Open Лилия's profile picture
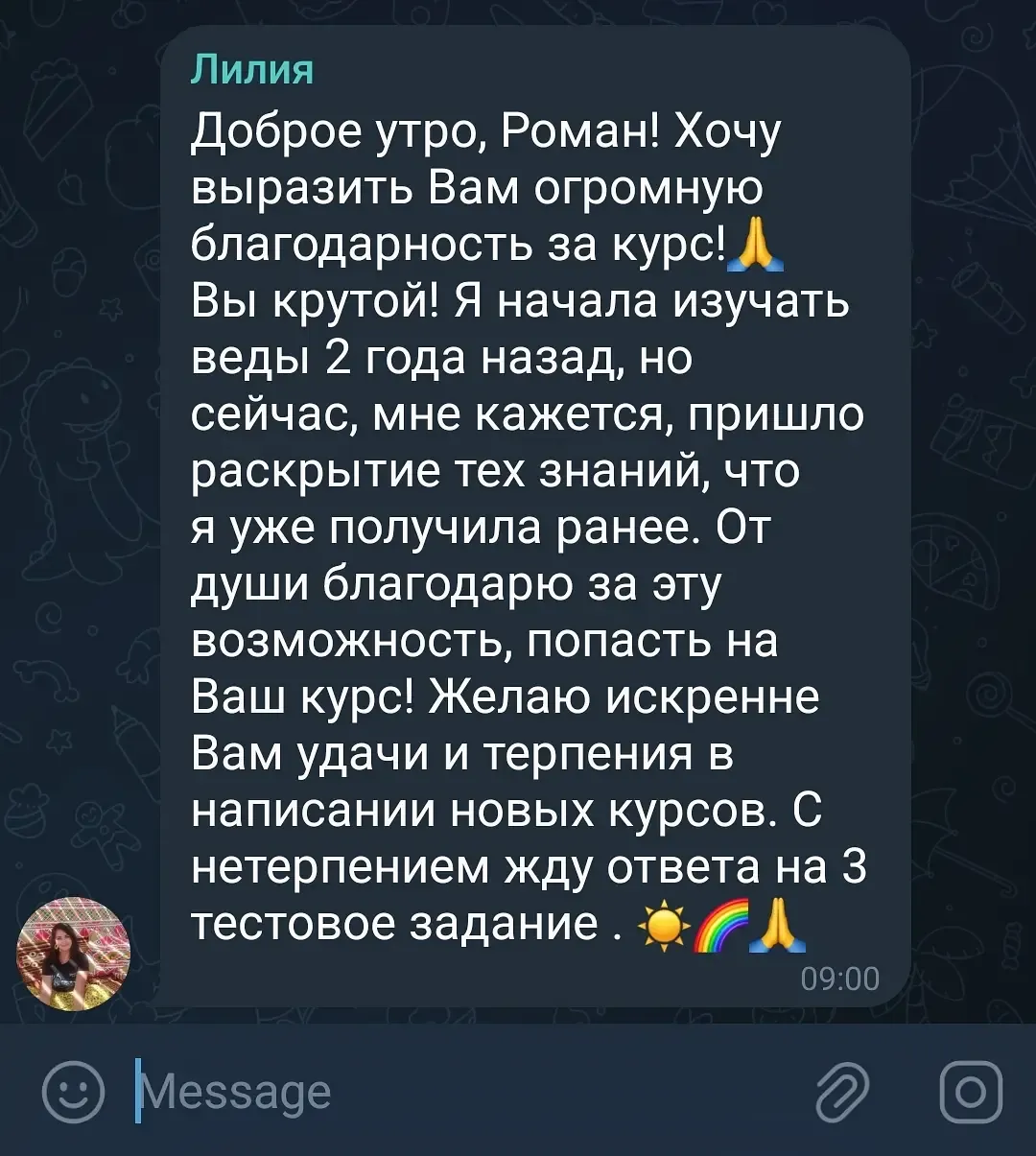This screenshot has width=1036, height=1156. [x=74, y=954]
